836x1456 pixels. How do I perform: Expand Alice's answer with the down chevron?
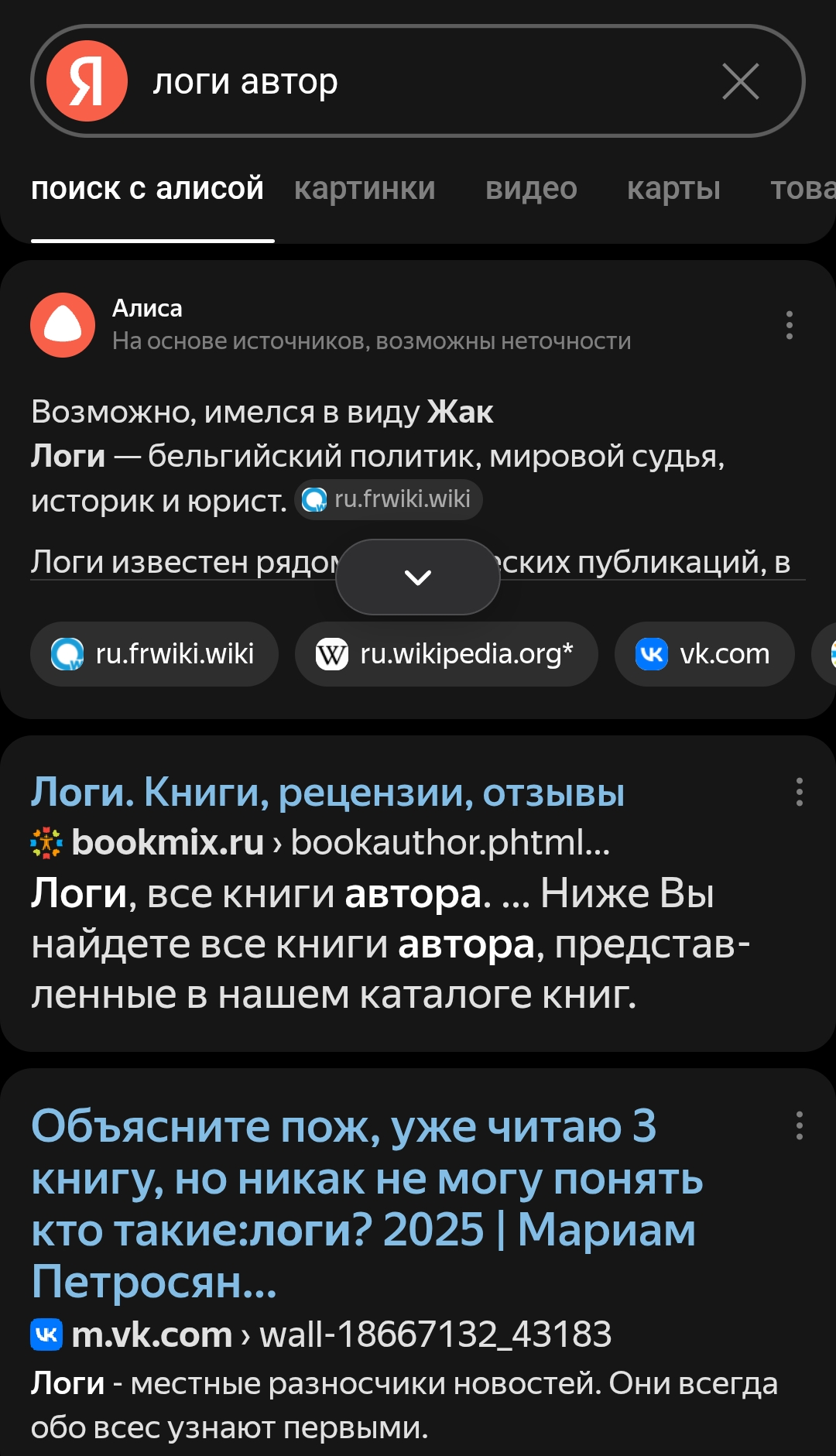[418, 577]
